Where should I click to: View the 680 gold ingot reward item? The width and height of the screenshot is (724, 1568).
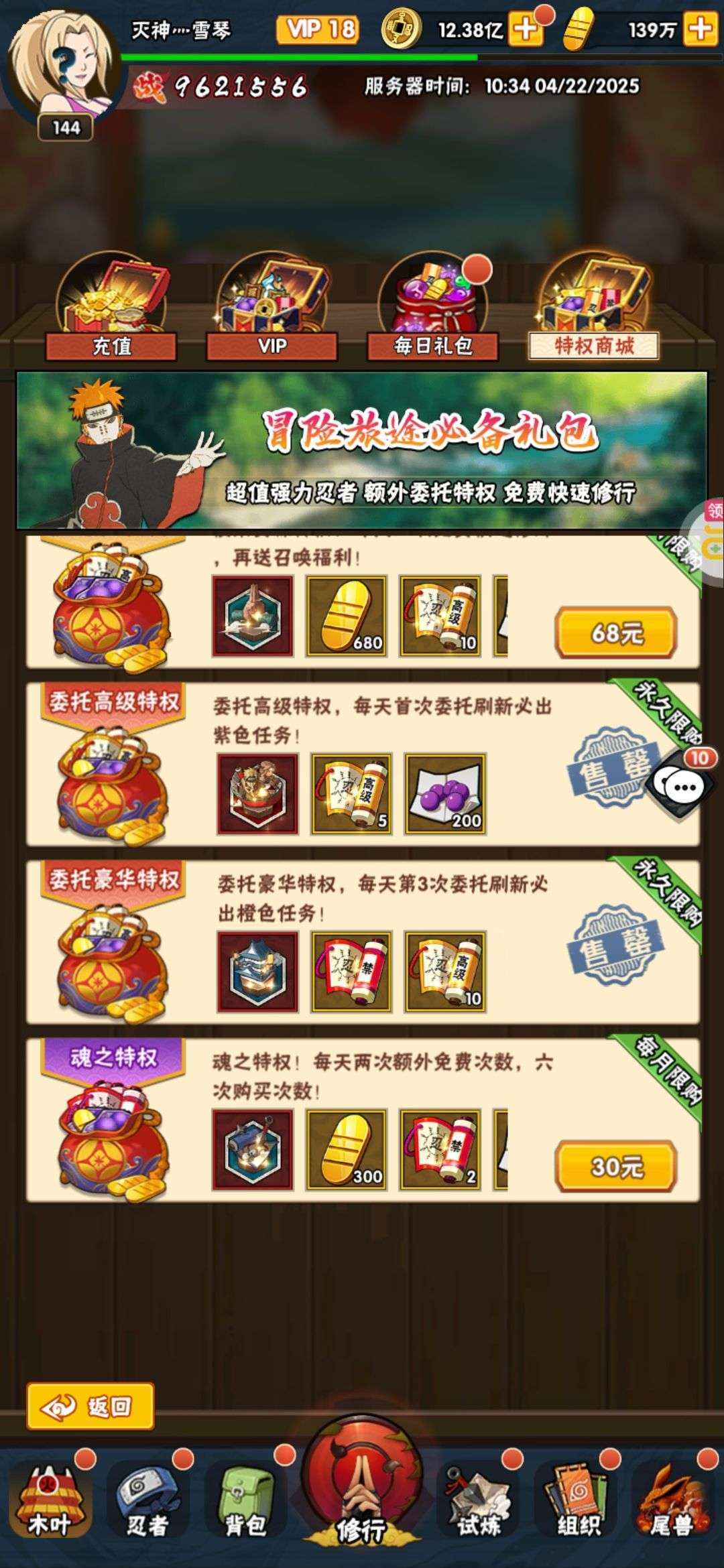pyautogui.click(x=347, y=615)
